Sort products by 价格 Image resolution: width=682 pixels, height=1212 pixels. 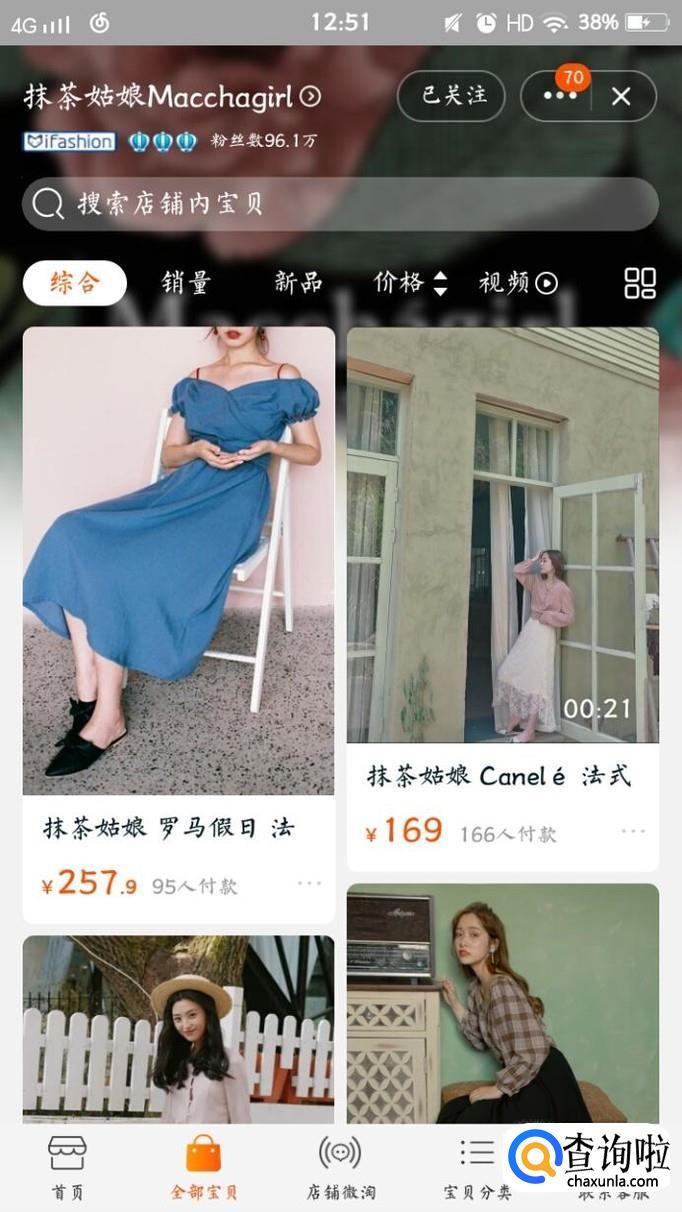pos(410,283)
